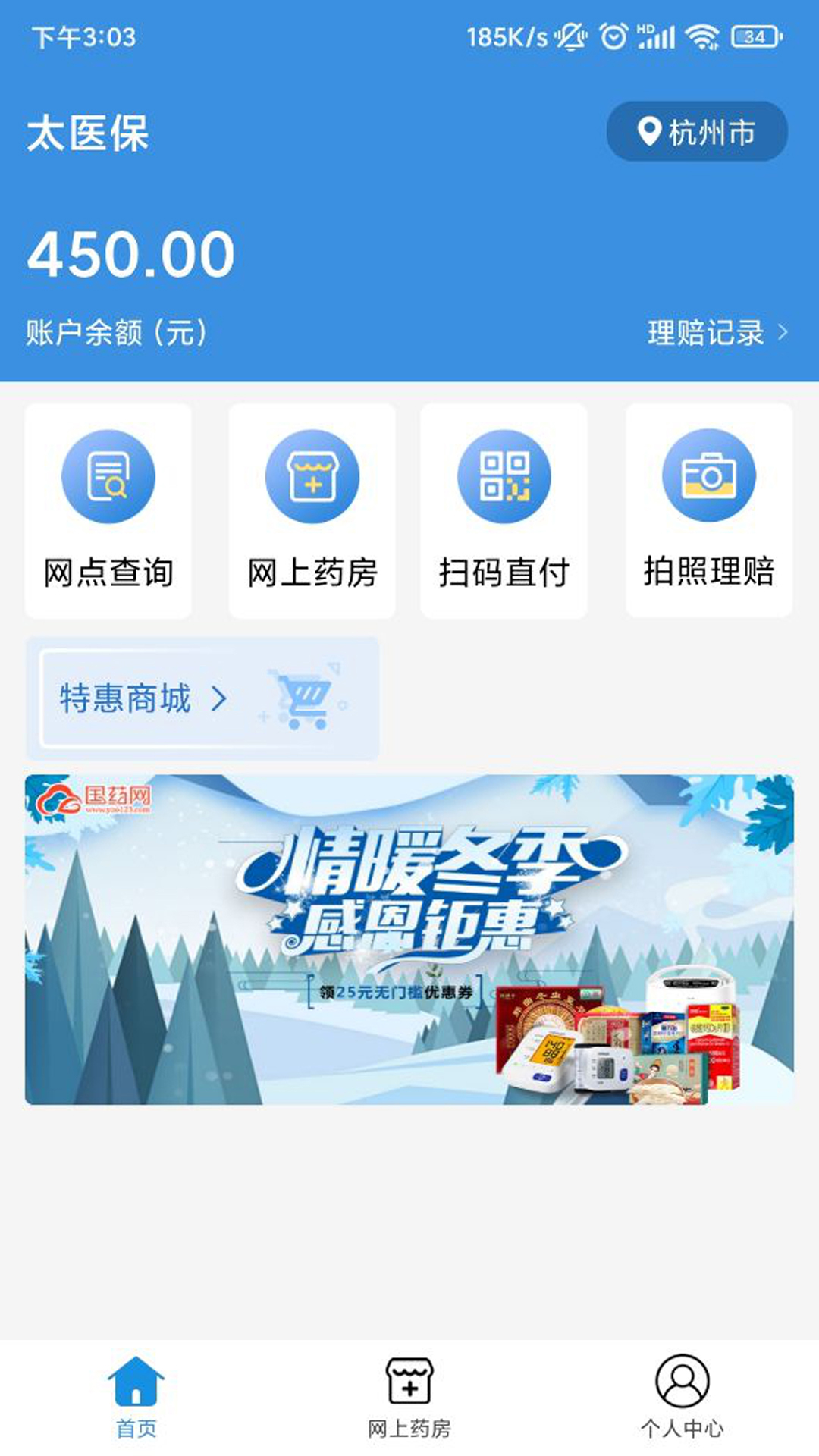This screenshot has height=1456, width=819.
Task: Click the shopping cart icon in 特惠商城 banner
Action: point(303,698)
